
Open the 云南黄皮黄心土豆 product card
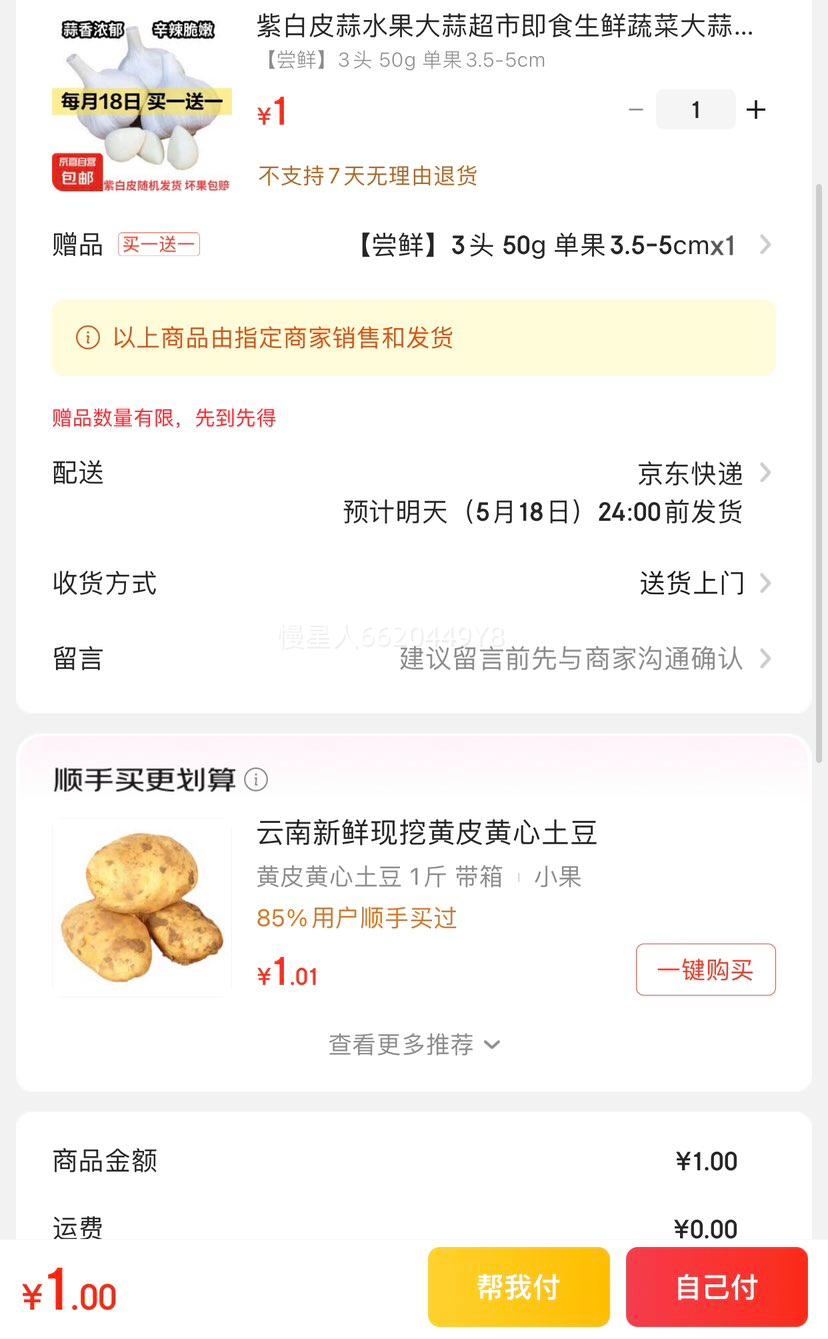pyautogui.click(x=414, y=906)
